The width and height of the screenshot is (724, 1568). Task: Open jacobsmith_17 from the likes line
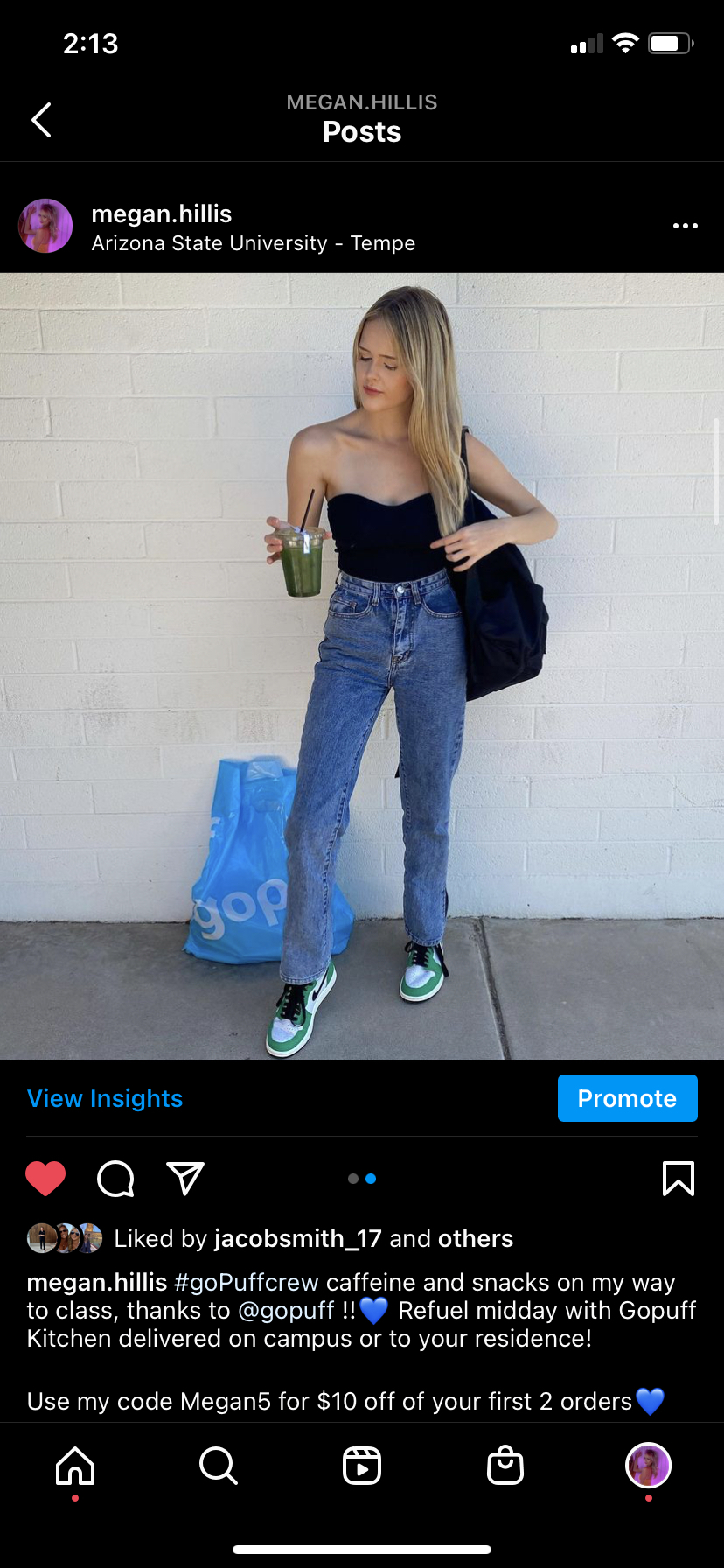297,1238
